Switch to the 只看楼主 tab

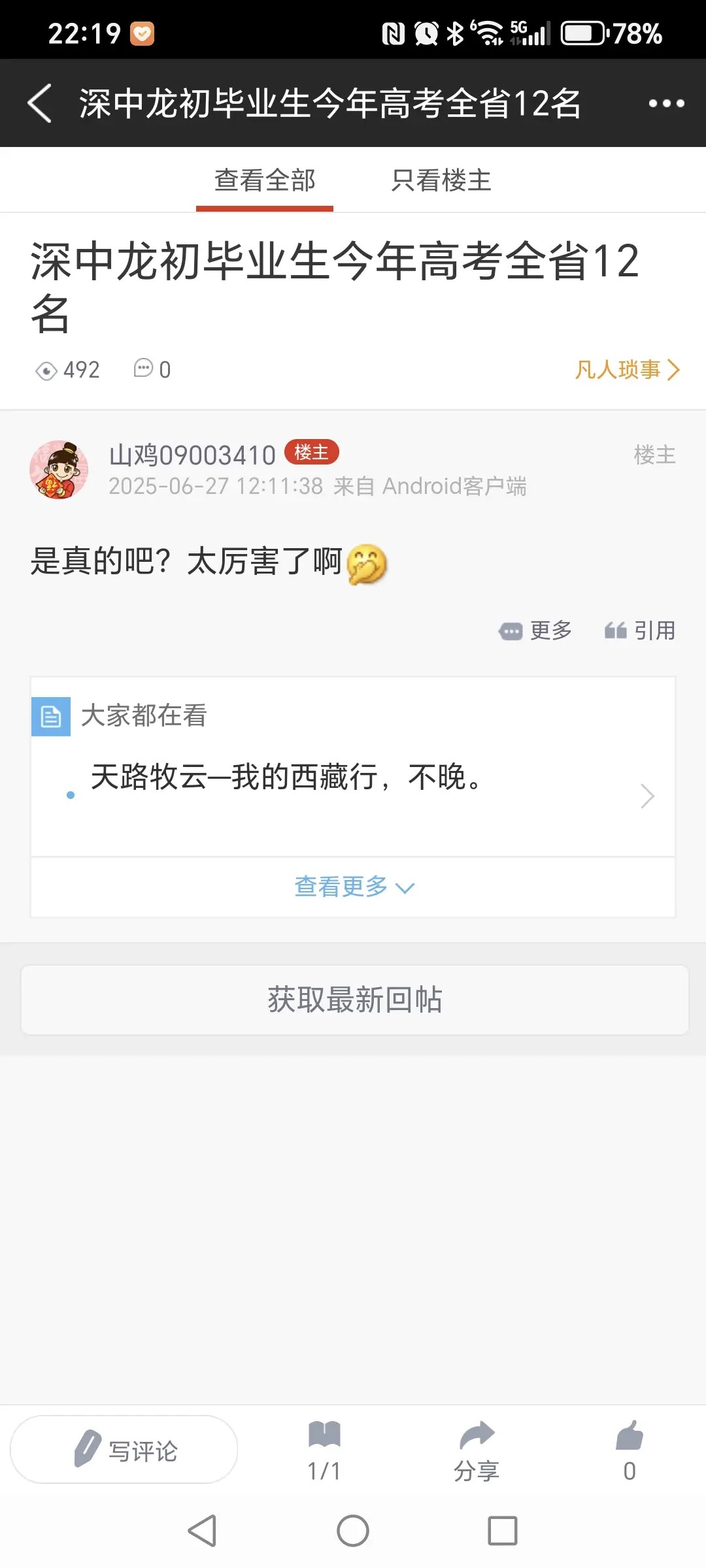click(441, 180)
